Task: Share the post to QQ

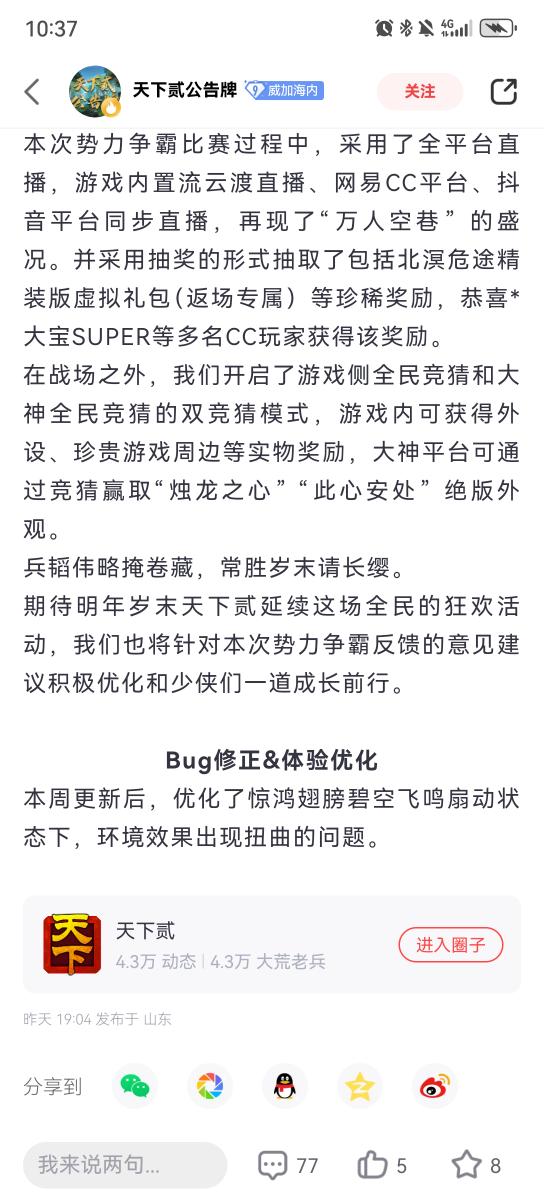Action: [x=285, y=1086]
